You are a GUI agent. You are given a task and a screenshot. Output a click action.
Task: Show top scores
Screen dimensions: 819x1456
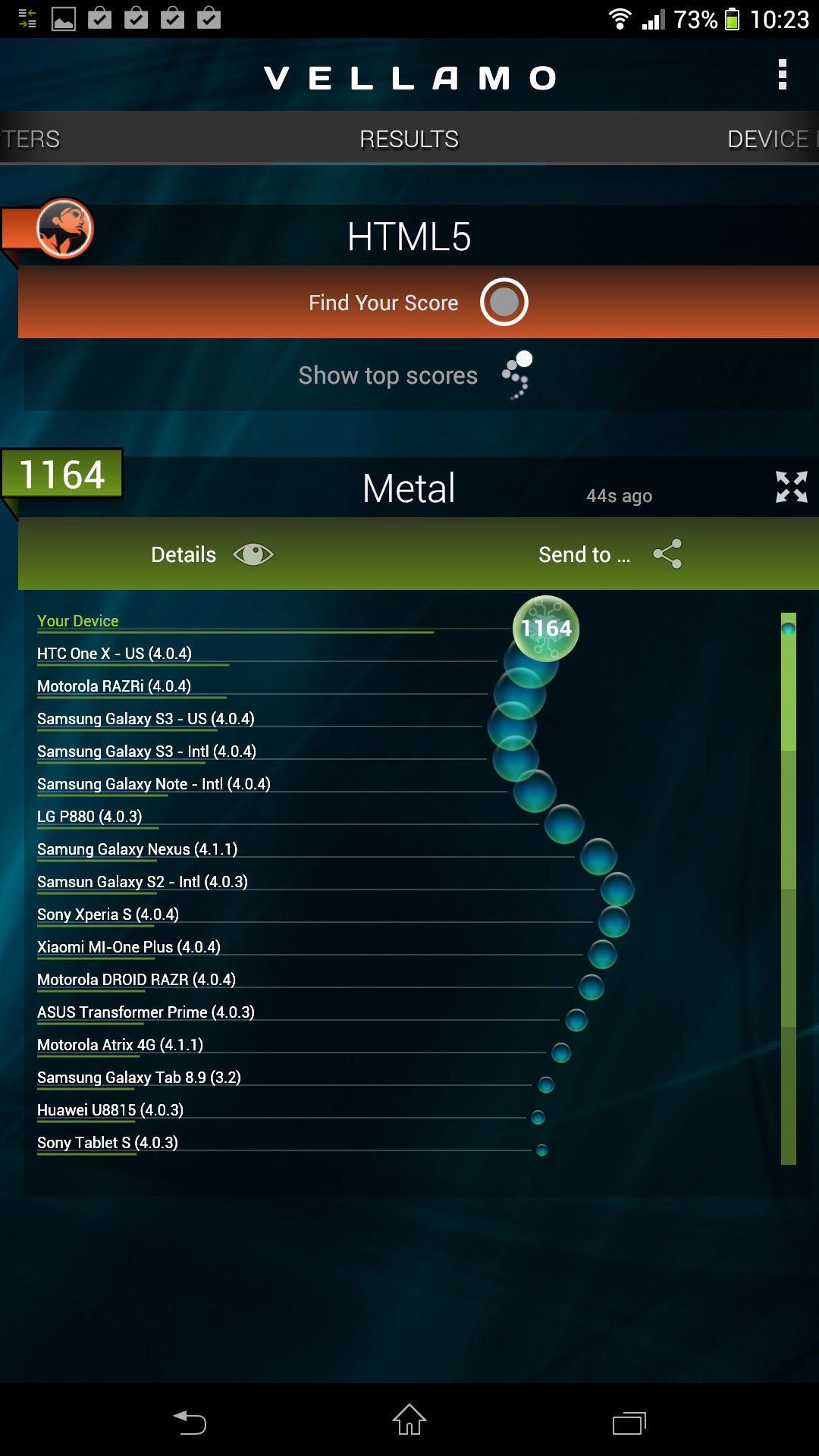pyautogui.click(x=417, y=375)
